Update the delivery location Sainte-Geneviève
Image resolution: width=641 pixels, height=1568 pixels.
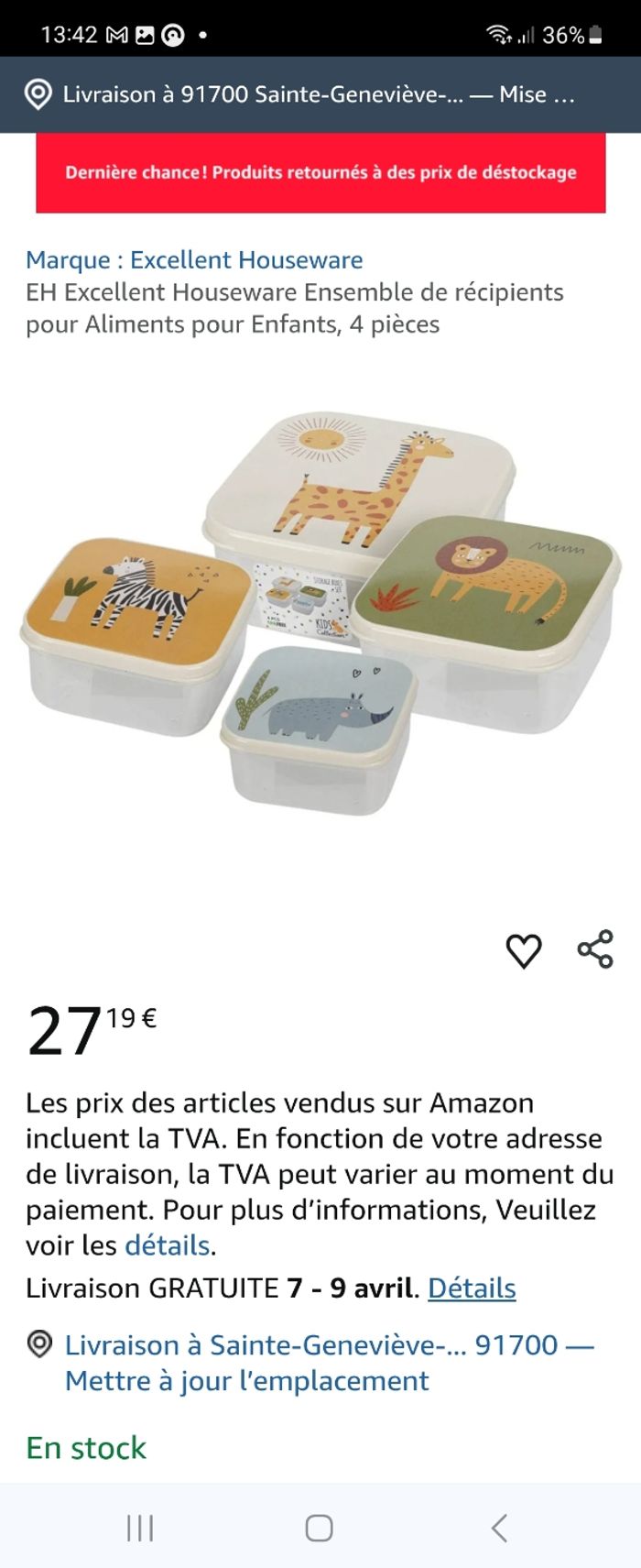coord(329,1363)
